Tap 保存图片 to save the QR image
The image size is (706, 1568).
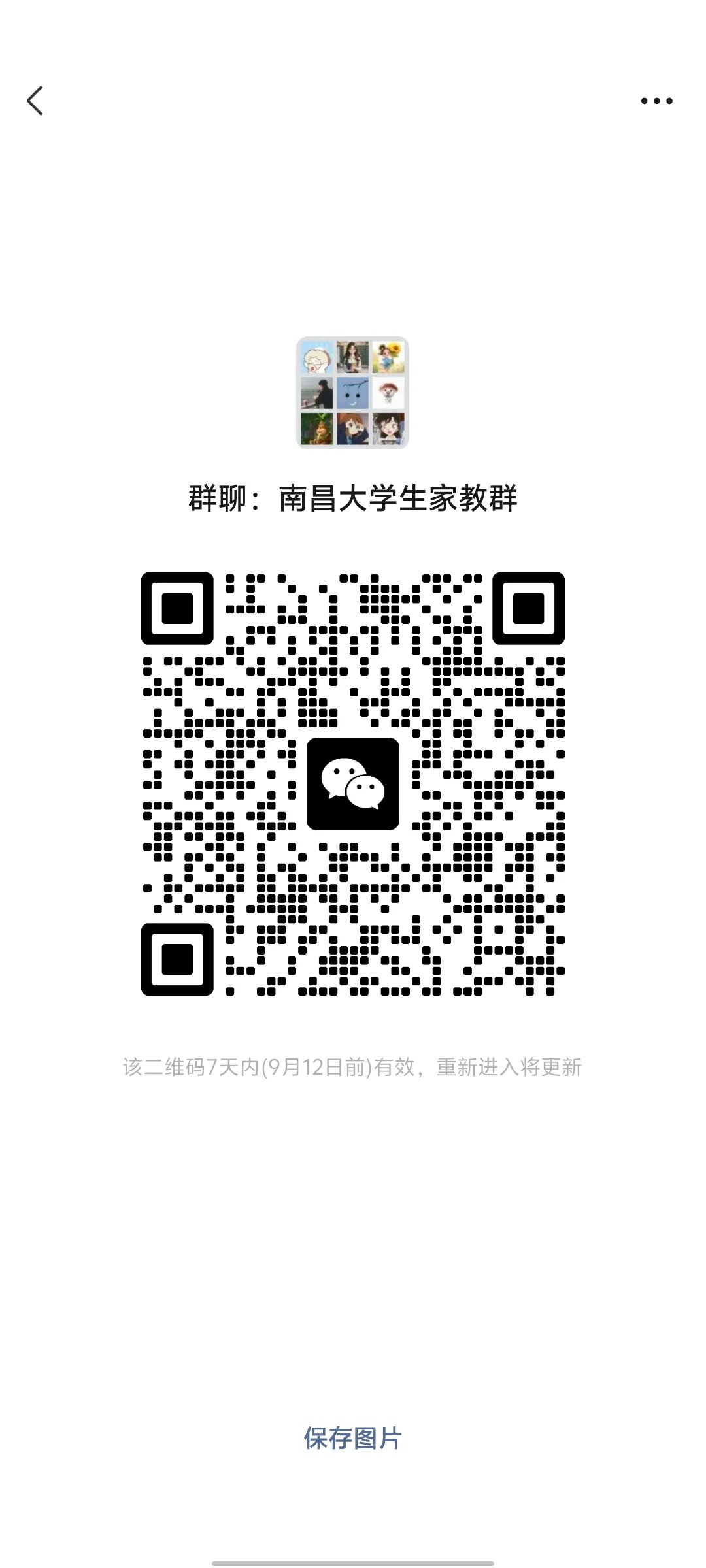[x=352, y=1438]
